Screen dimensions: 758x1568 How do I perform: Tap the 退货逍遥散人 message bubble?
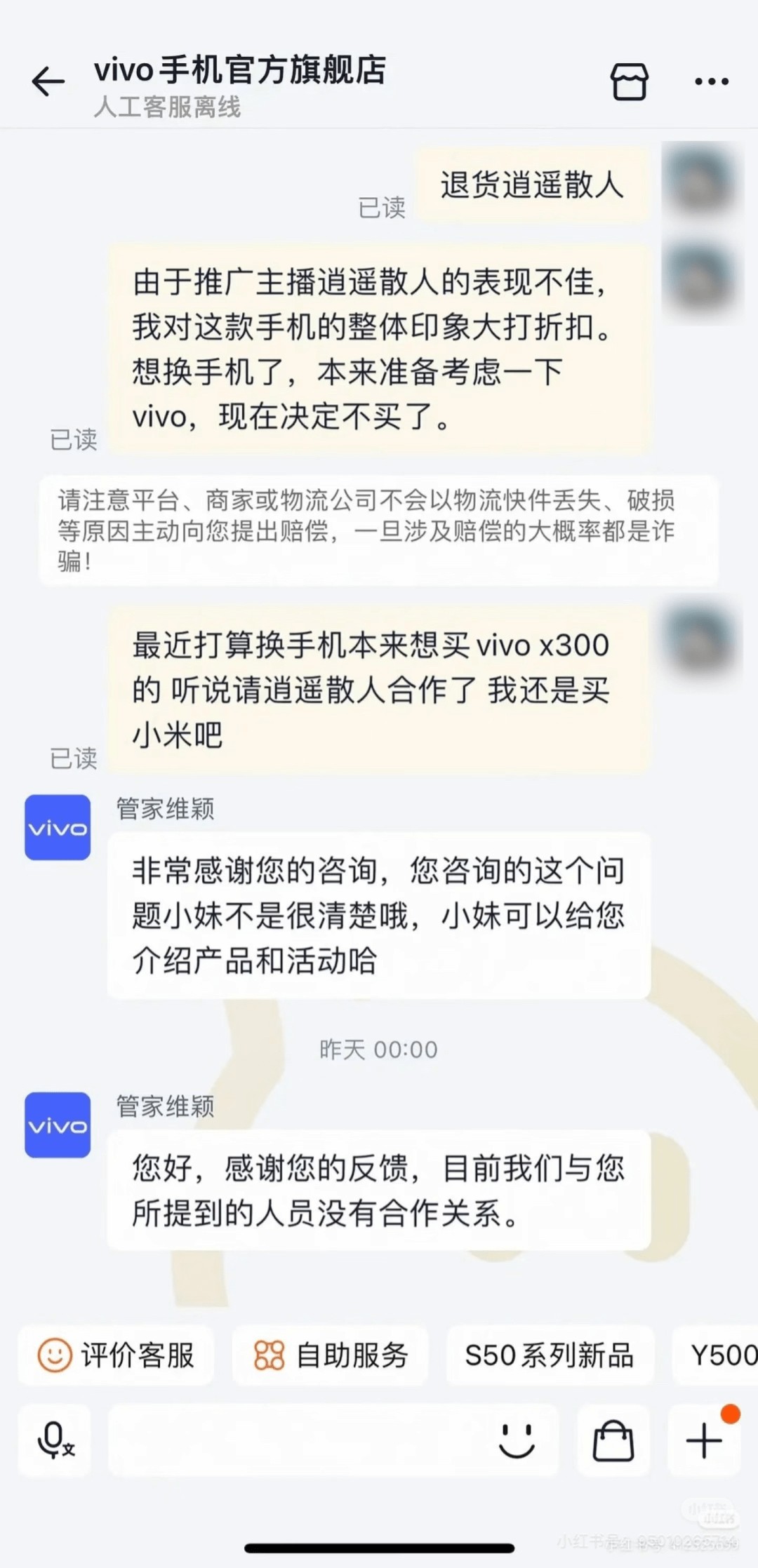click(535, 185)
